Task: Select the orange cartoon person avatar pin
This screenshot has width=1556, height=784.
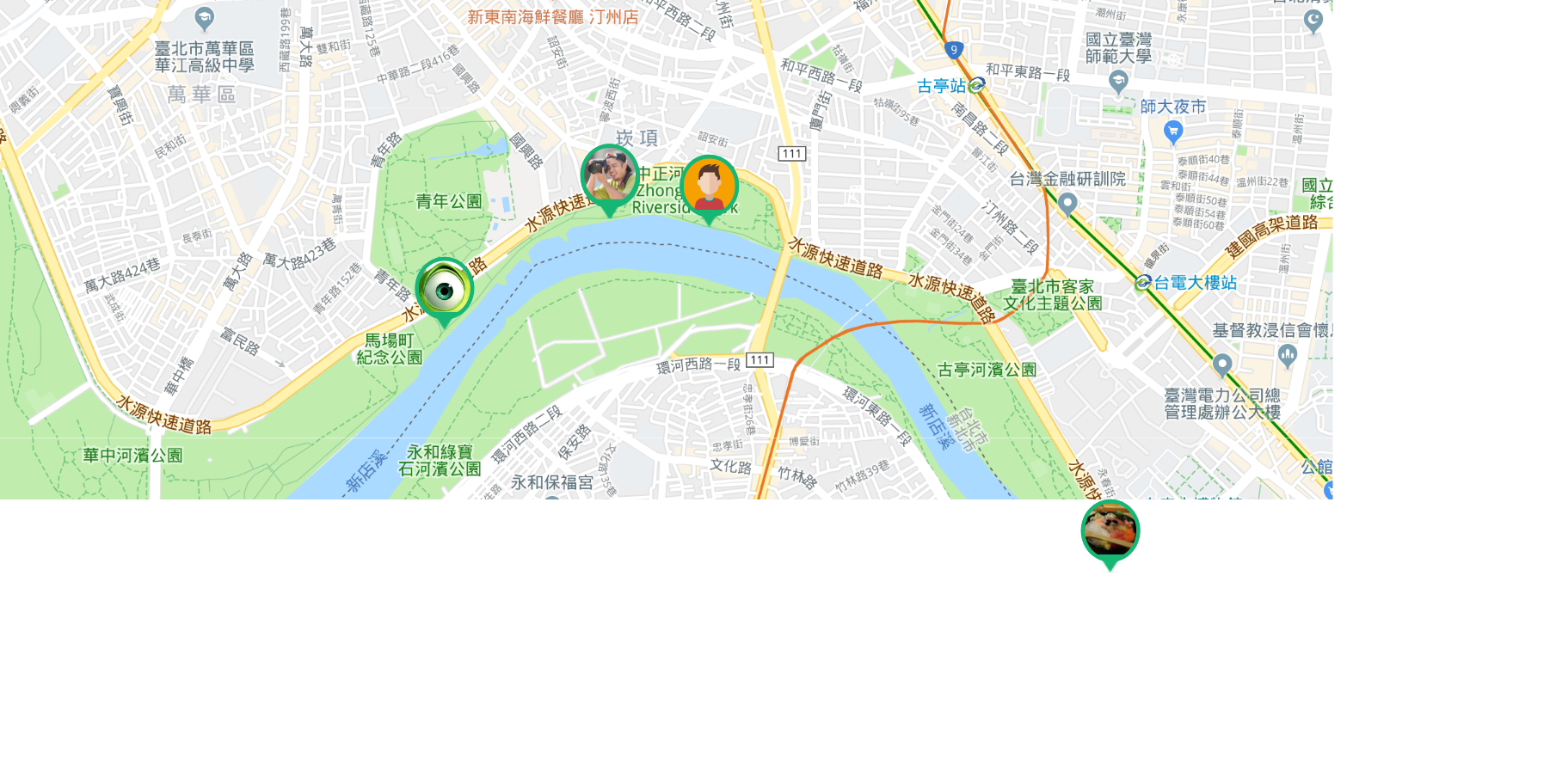Action: [x=710, y=186]
